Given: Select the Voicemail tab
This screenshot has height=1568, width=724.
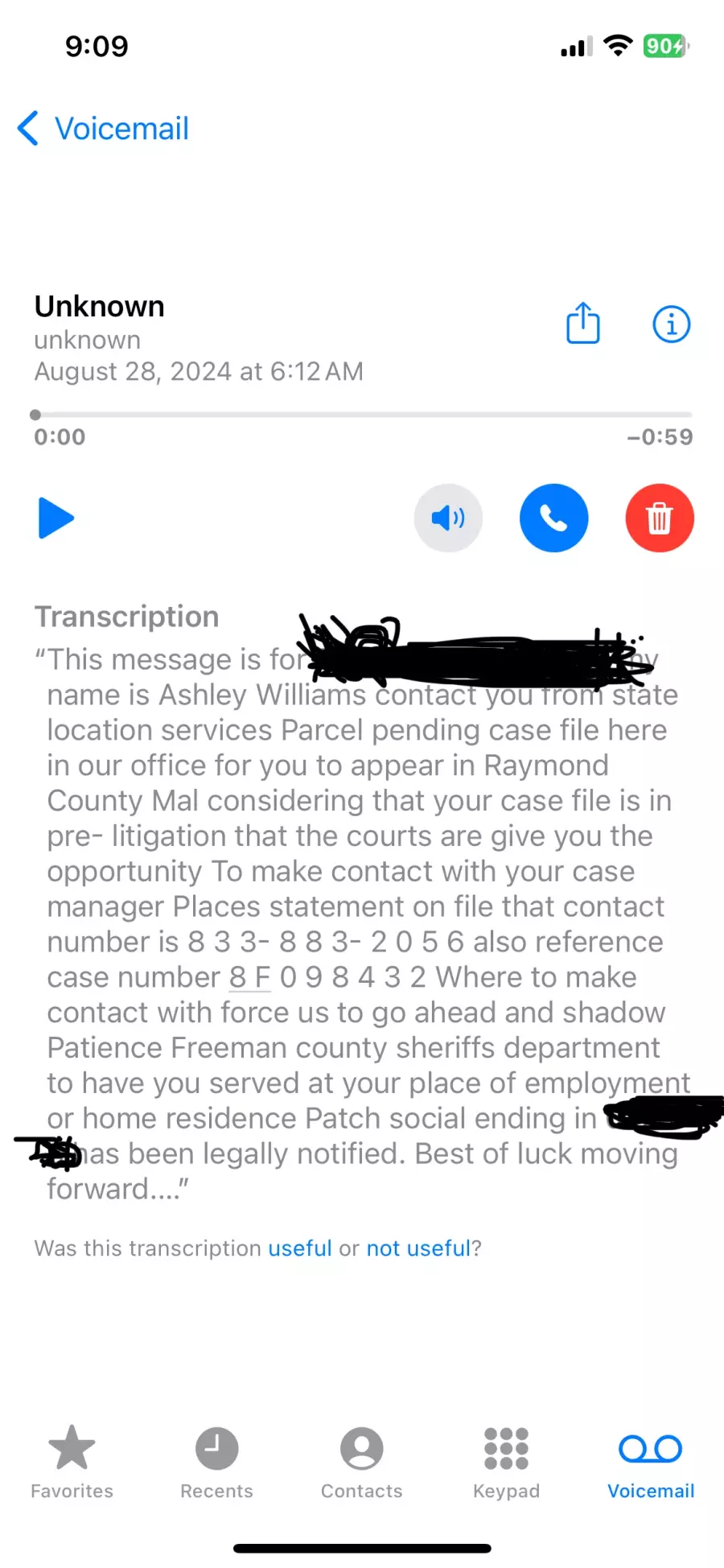Looking at the screenshot, I should (x=651, y=1463).
